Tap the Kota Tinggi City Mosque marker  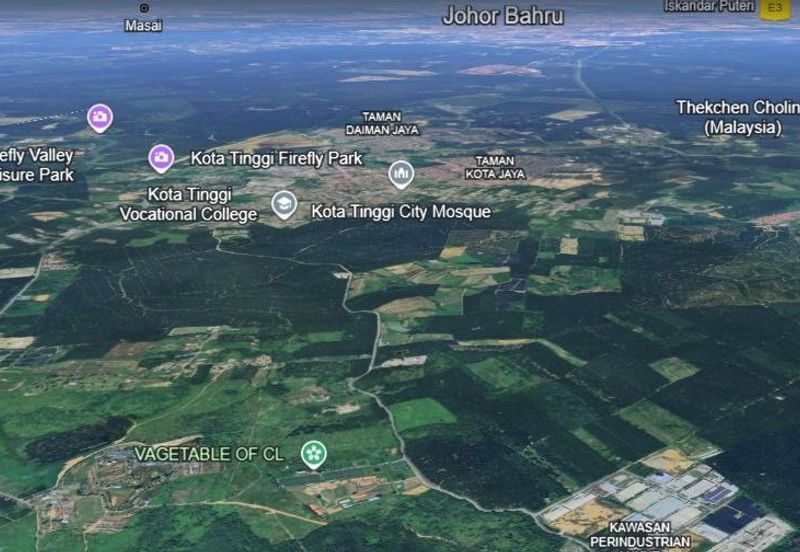[401, 174]
